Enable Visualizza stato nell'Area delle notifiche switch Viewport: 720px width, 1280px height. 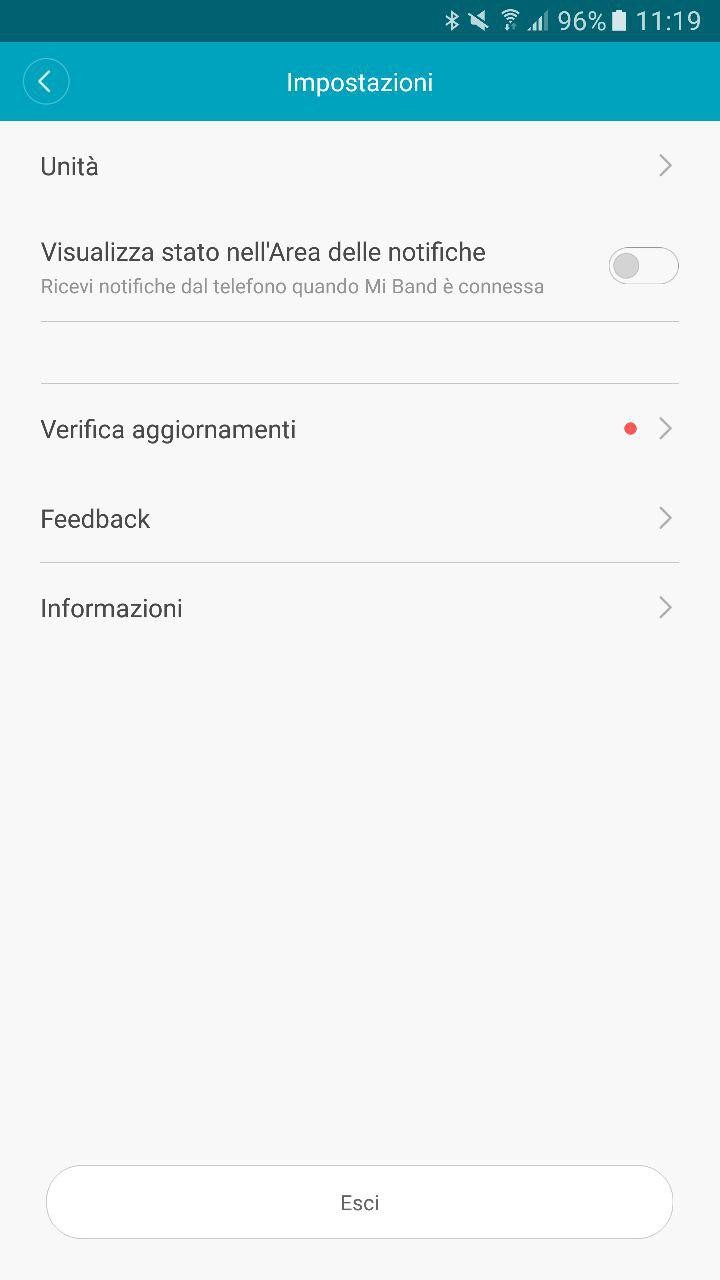pyautogui.click(x=643, y=266)
